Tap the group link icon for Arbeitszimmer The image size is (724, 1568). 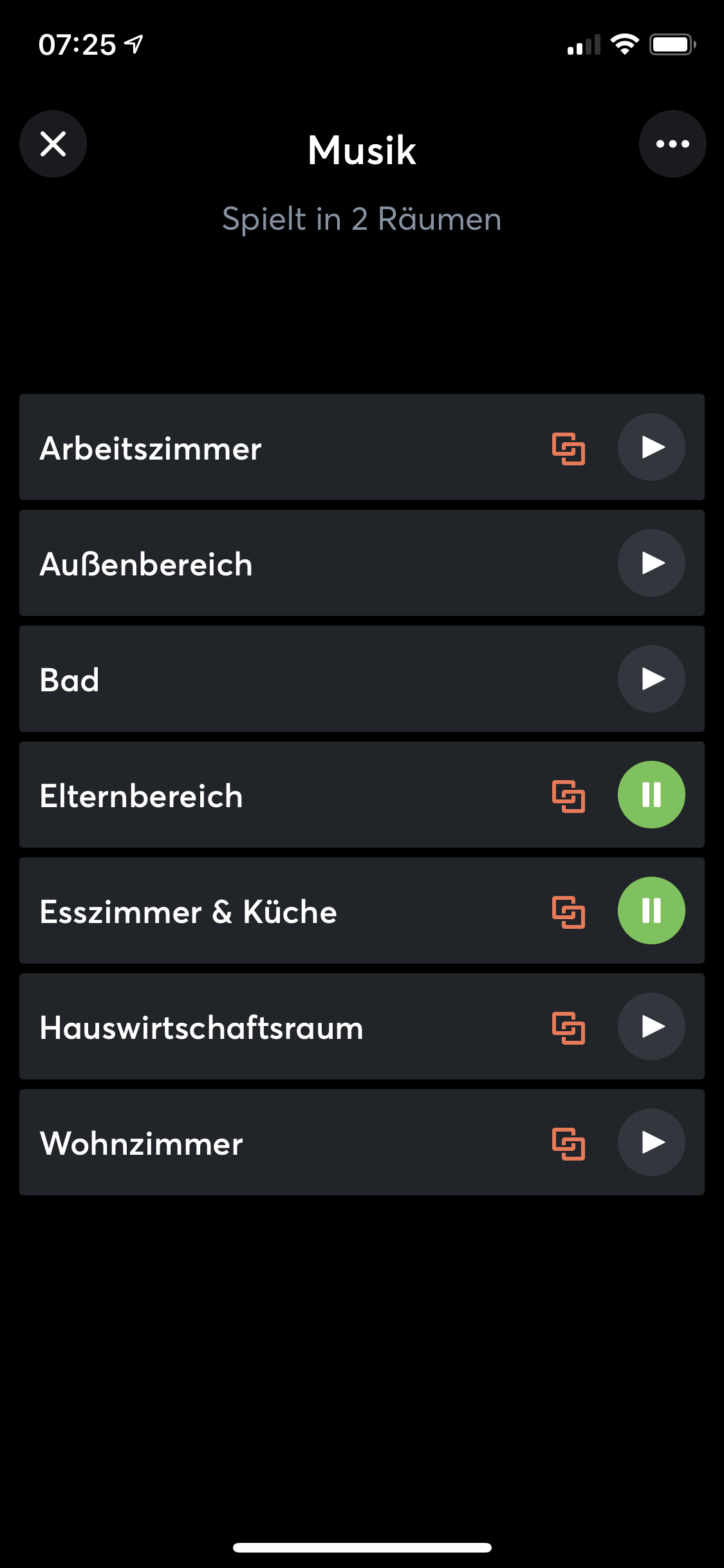click(x=569, y=449)
